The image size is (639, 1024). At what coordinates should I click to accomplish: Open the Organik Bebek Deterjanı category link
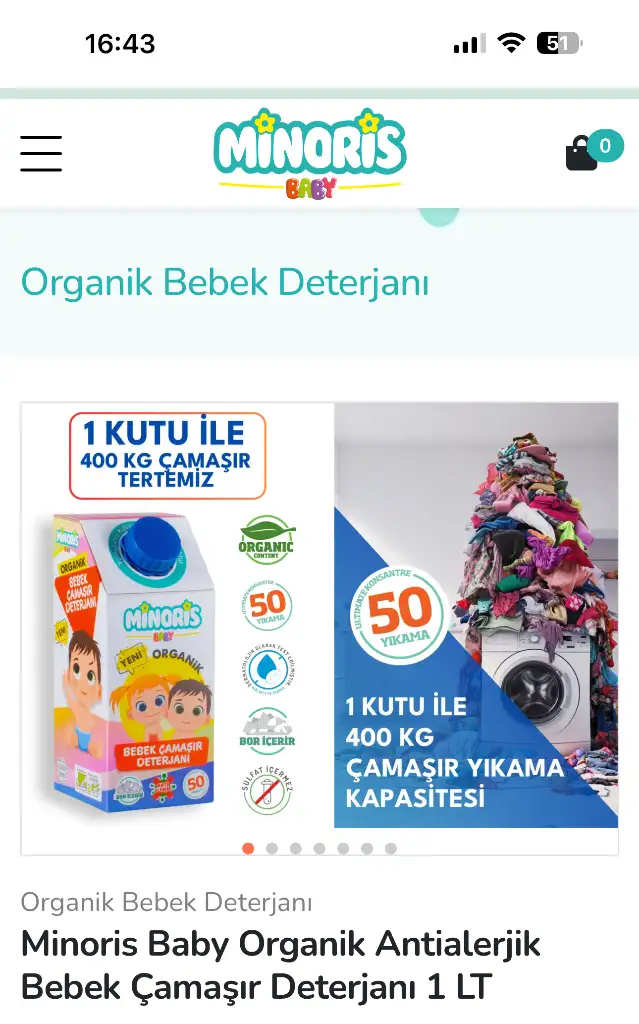pos(167,903)
